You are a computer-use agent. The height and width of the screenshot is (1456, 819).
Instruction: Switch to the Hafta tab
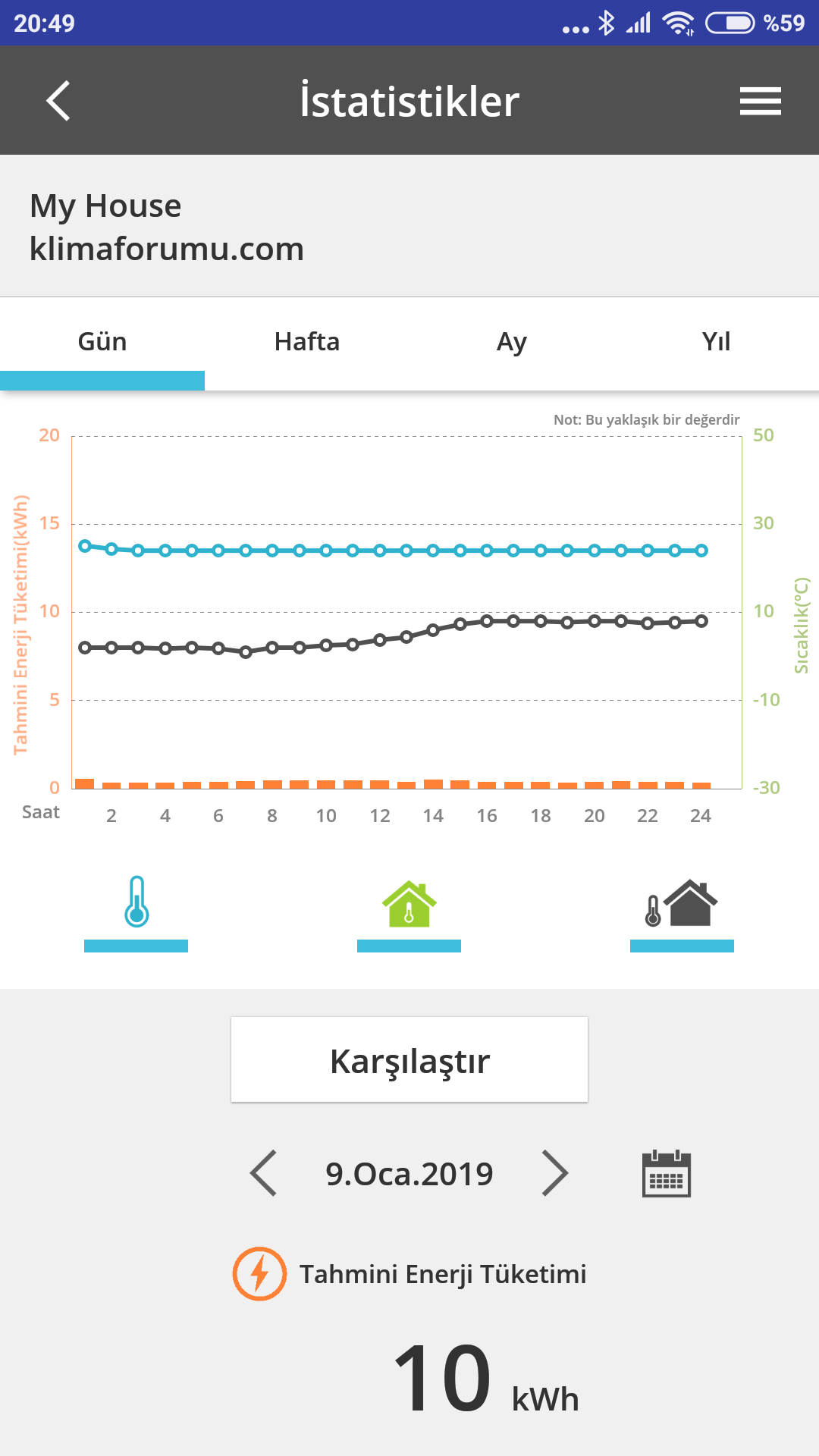307,342
